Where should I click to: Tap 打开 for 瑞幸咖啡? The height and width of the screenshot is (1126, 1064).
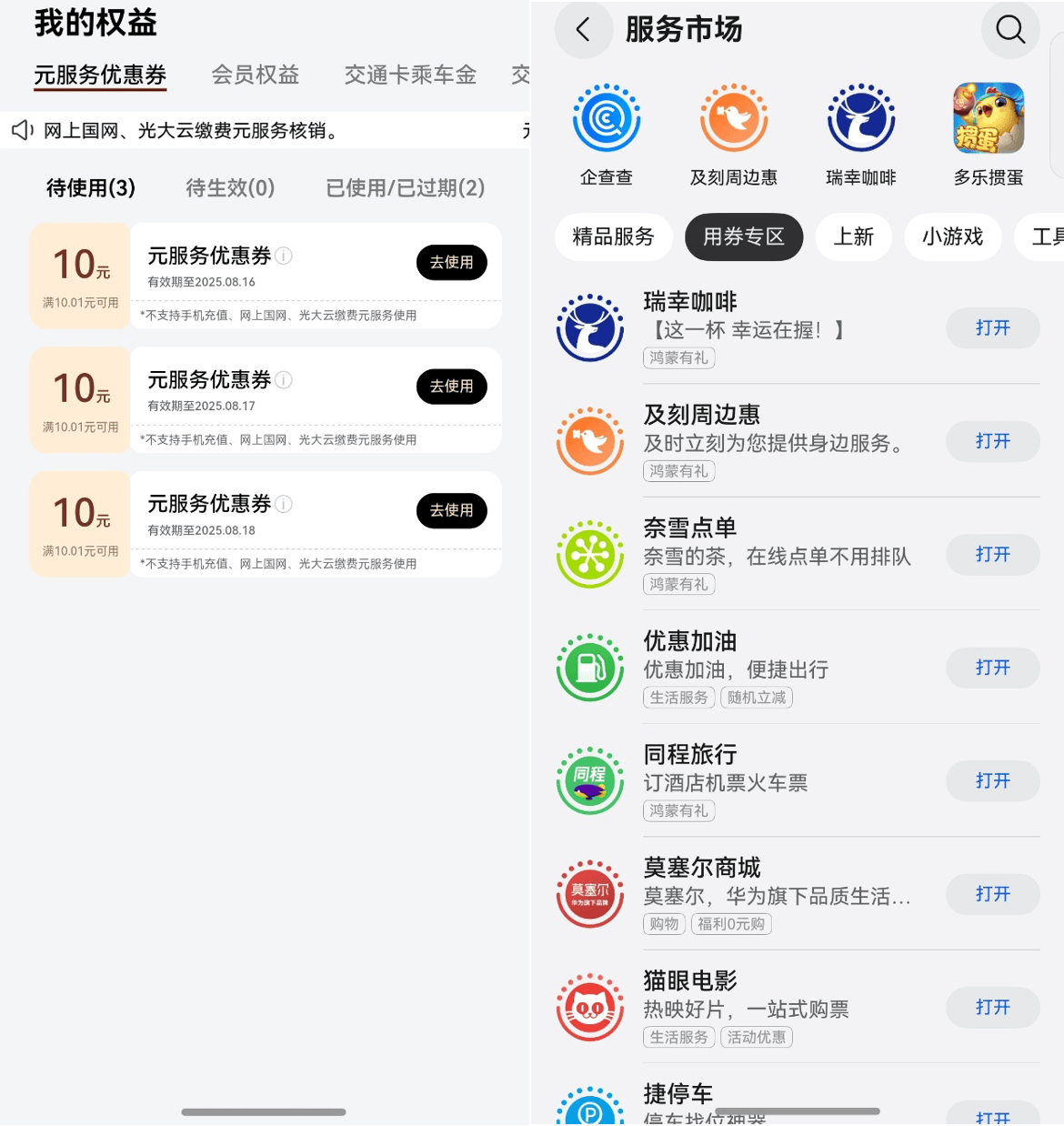[992, 328]
